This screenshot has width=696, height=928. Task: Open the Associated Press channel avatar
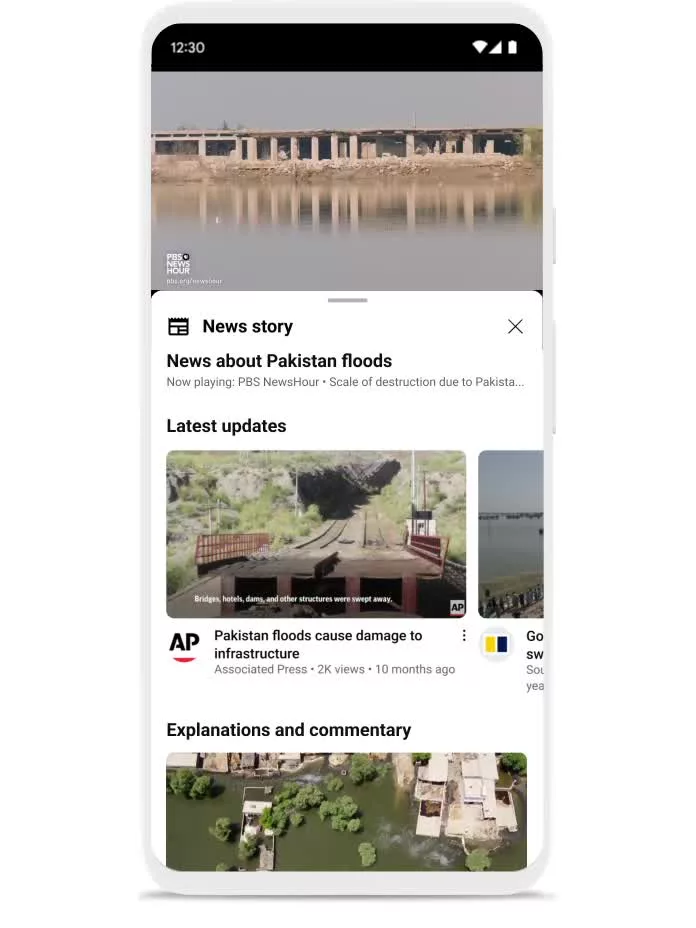[x=184, y=647]
